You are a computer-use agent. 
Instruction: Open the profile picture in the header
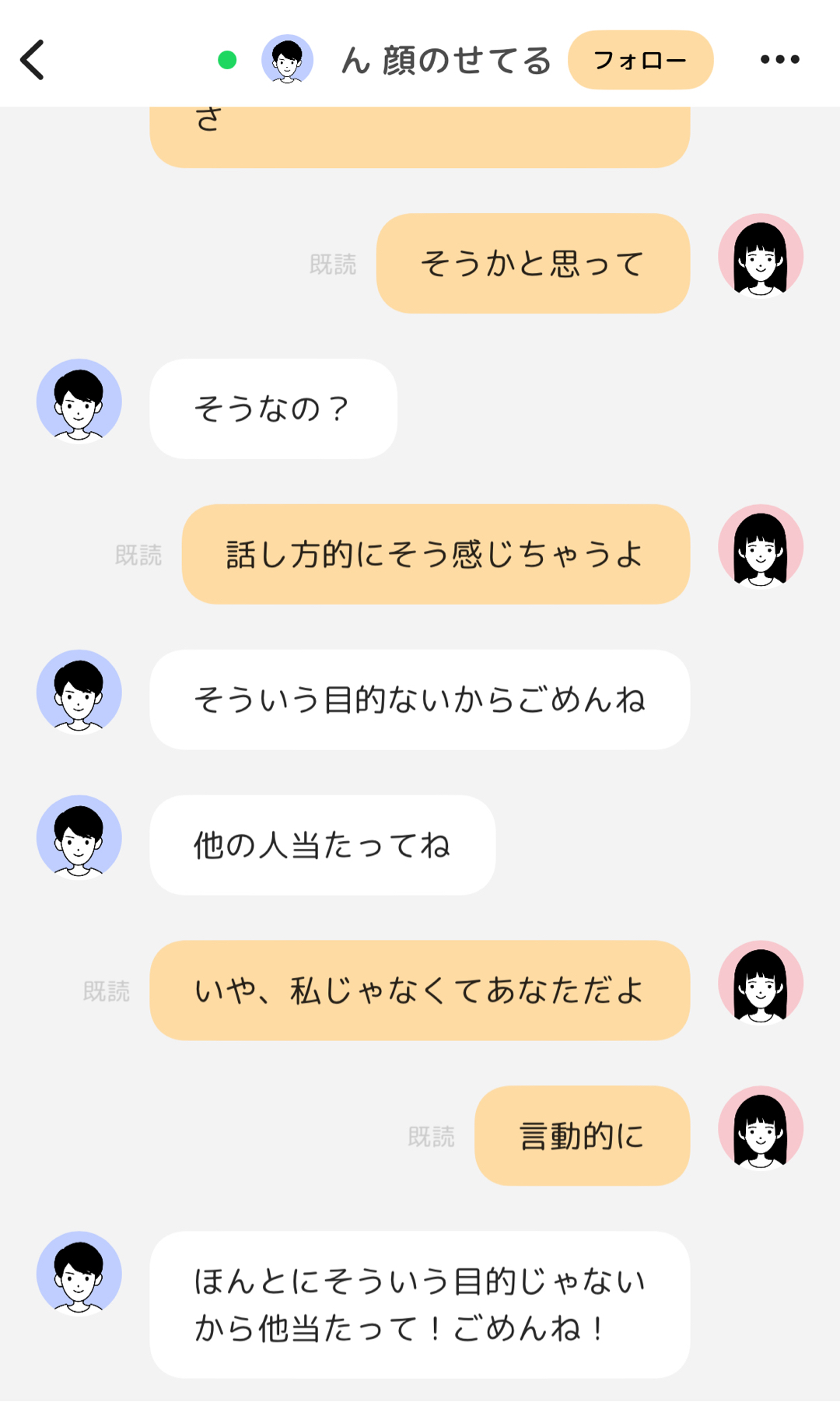click(287, 60)
